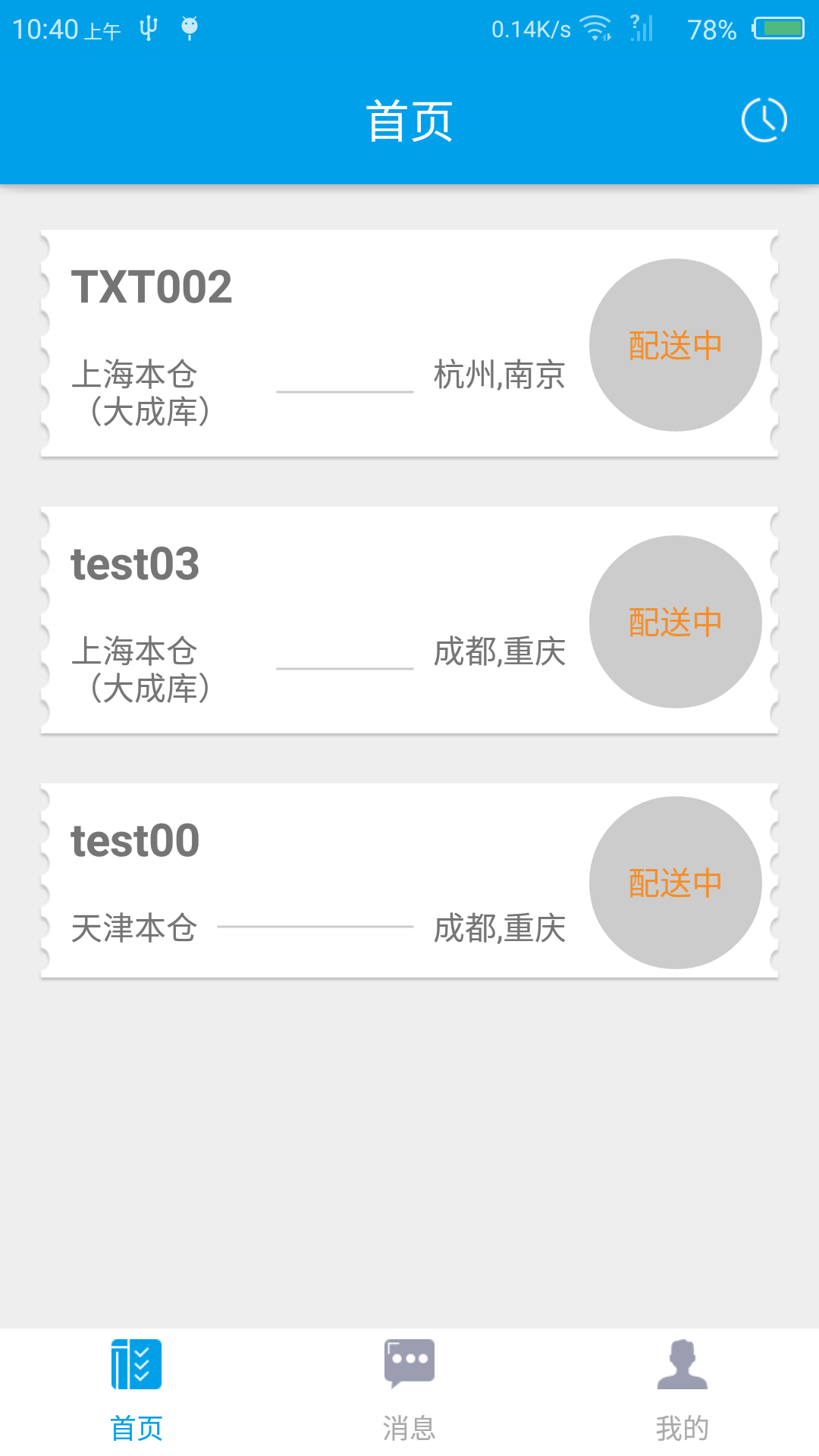Open the history clock icon
The image size is (819, 1456).
[x=764, y=118]
